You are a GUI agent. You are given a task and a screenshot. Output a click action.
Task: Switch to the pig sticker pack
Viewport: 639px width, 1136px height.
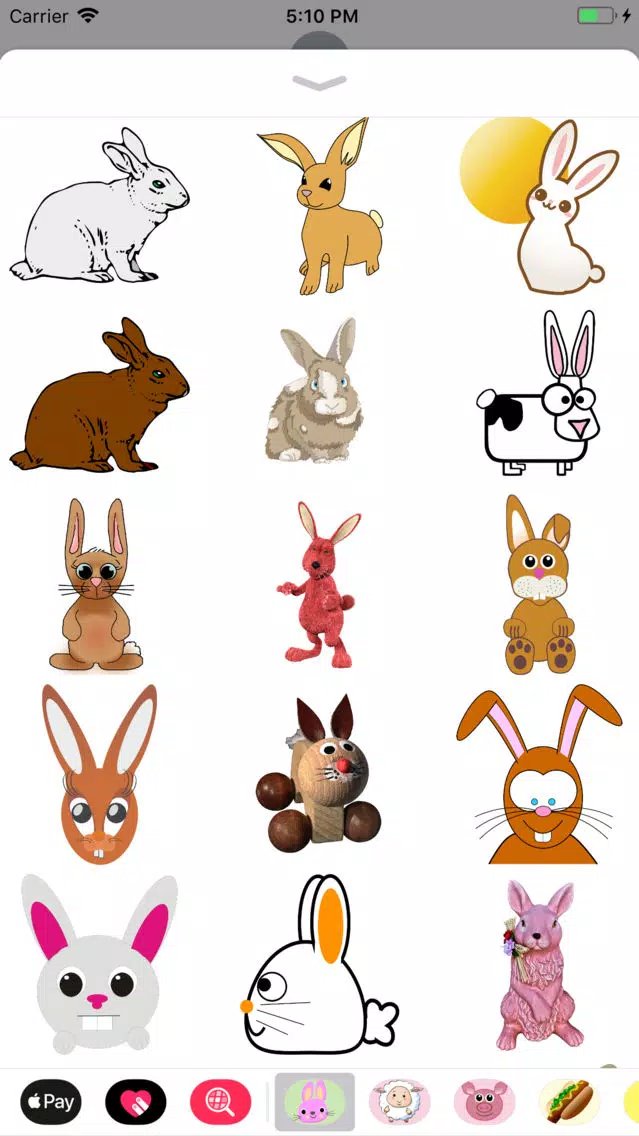point(484,1102)
